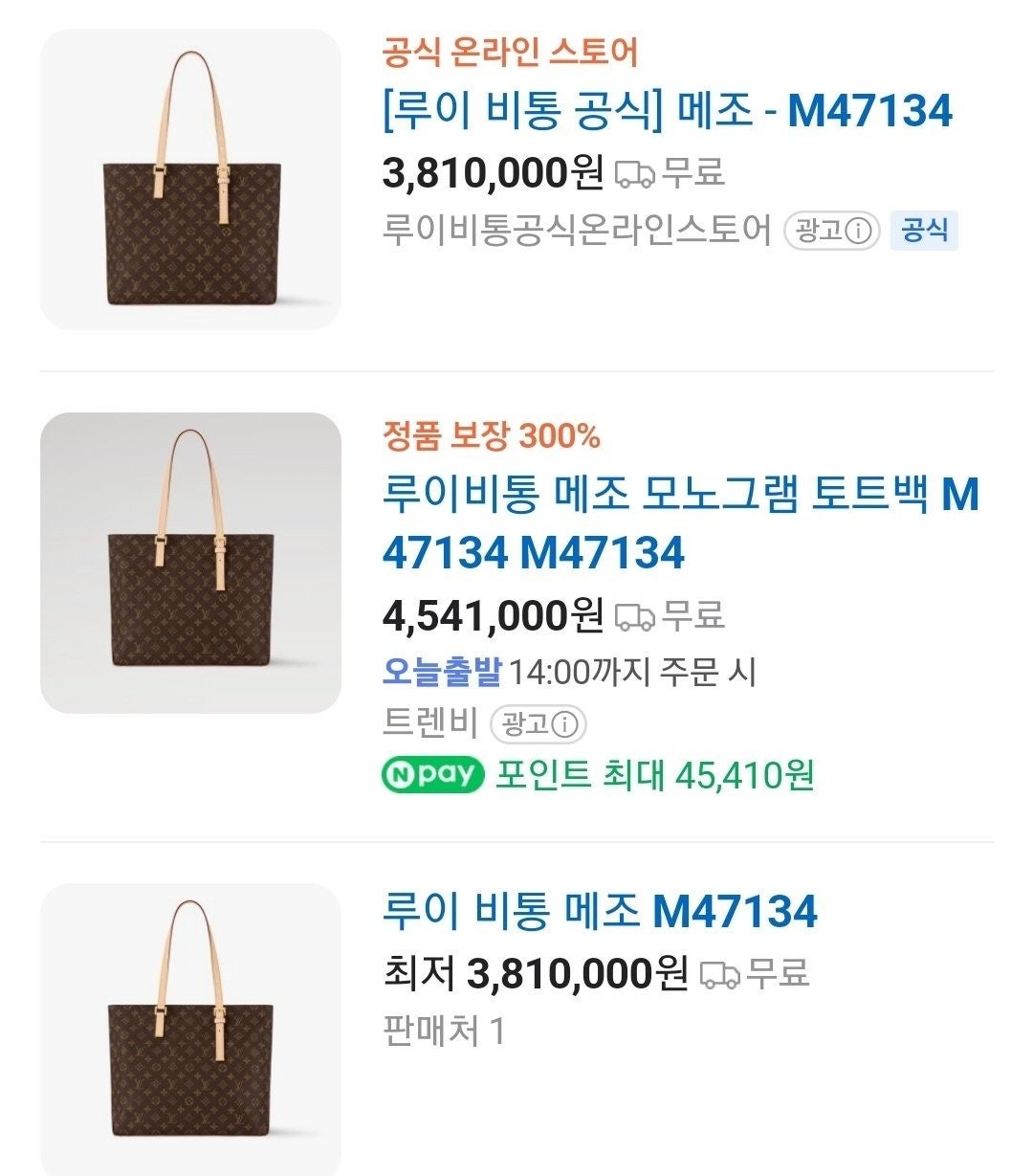The image size is (1033, 1176).
Task: Open the [루이 비통 공식] 메조 - M47134 listing
Action: pos(667,111)
